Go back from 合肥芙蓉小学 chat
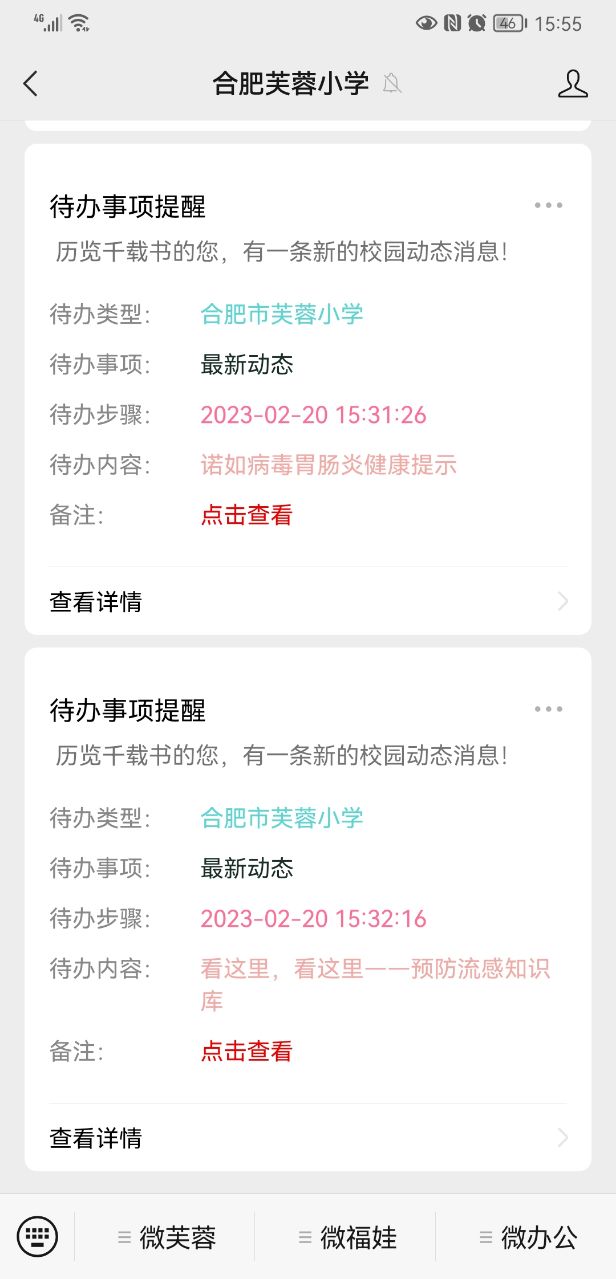Image resolution: width=616 pixels, height=1279 pixels. pyautogui.click(x=31, y=84)
